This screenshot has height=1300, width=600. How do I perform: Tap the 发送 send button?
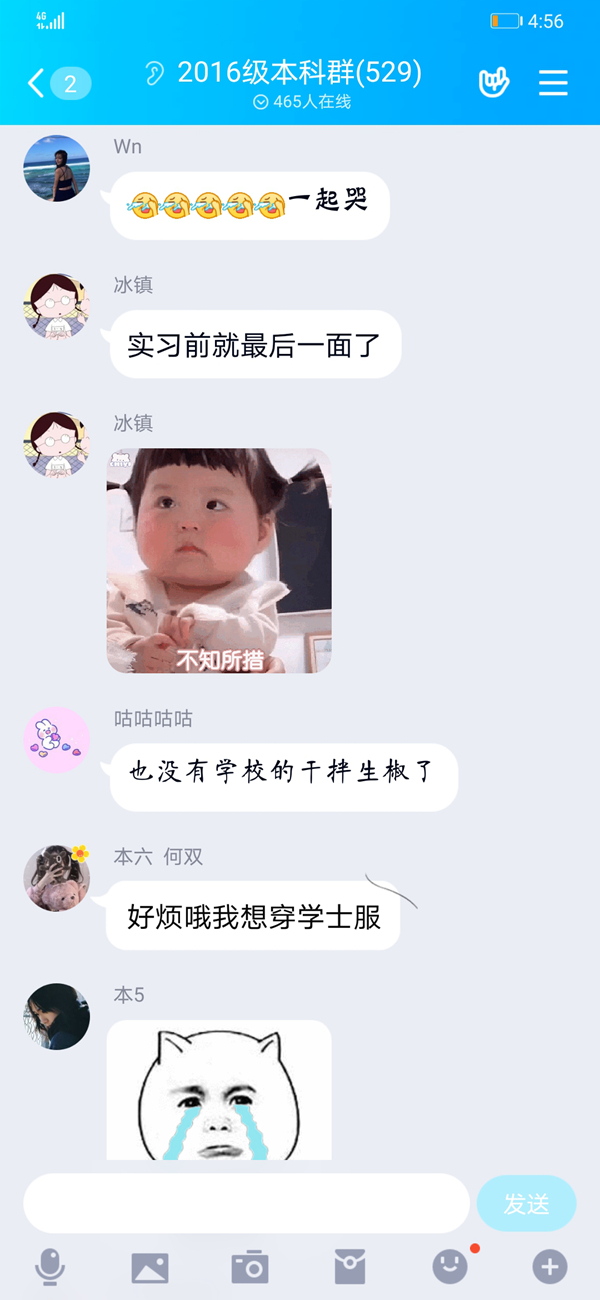point(527,1203)
